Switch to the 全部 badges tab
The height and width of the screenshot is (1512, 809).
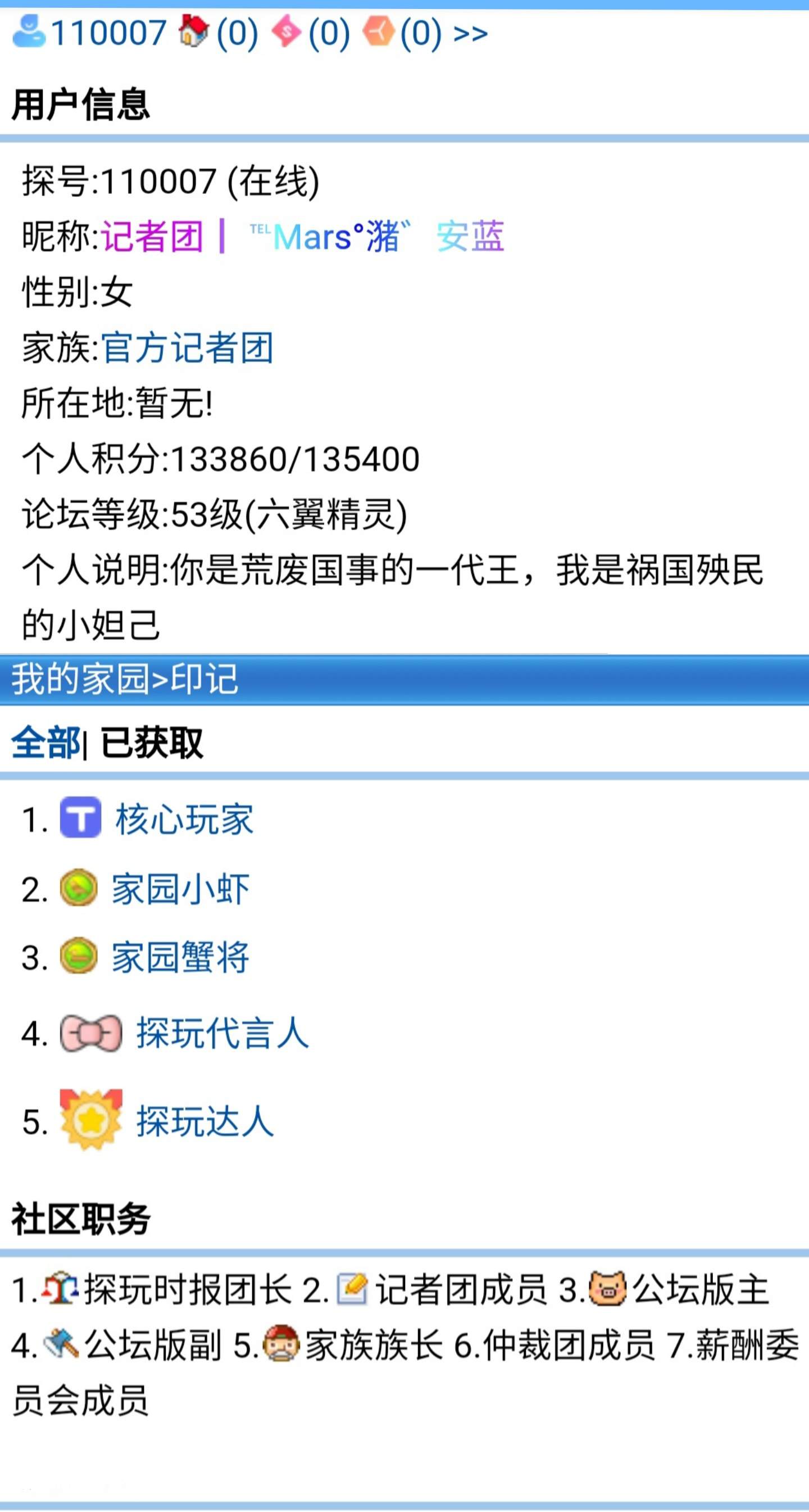(x=46, y=743)
